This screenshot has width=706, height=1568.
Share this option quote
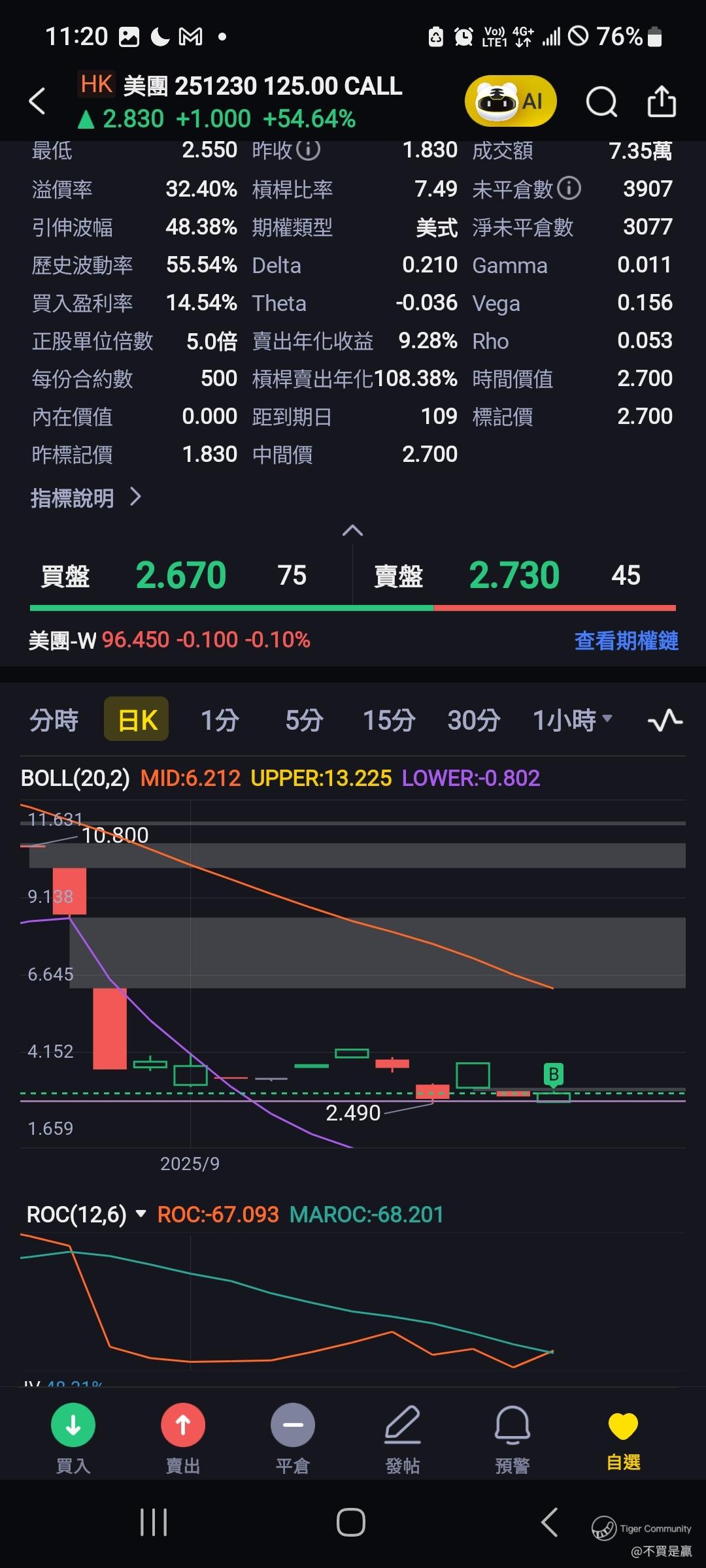pos(661,102)
